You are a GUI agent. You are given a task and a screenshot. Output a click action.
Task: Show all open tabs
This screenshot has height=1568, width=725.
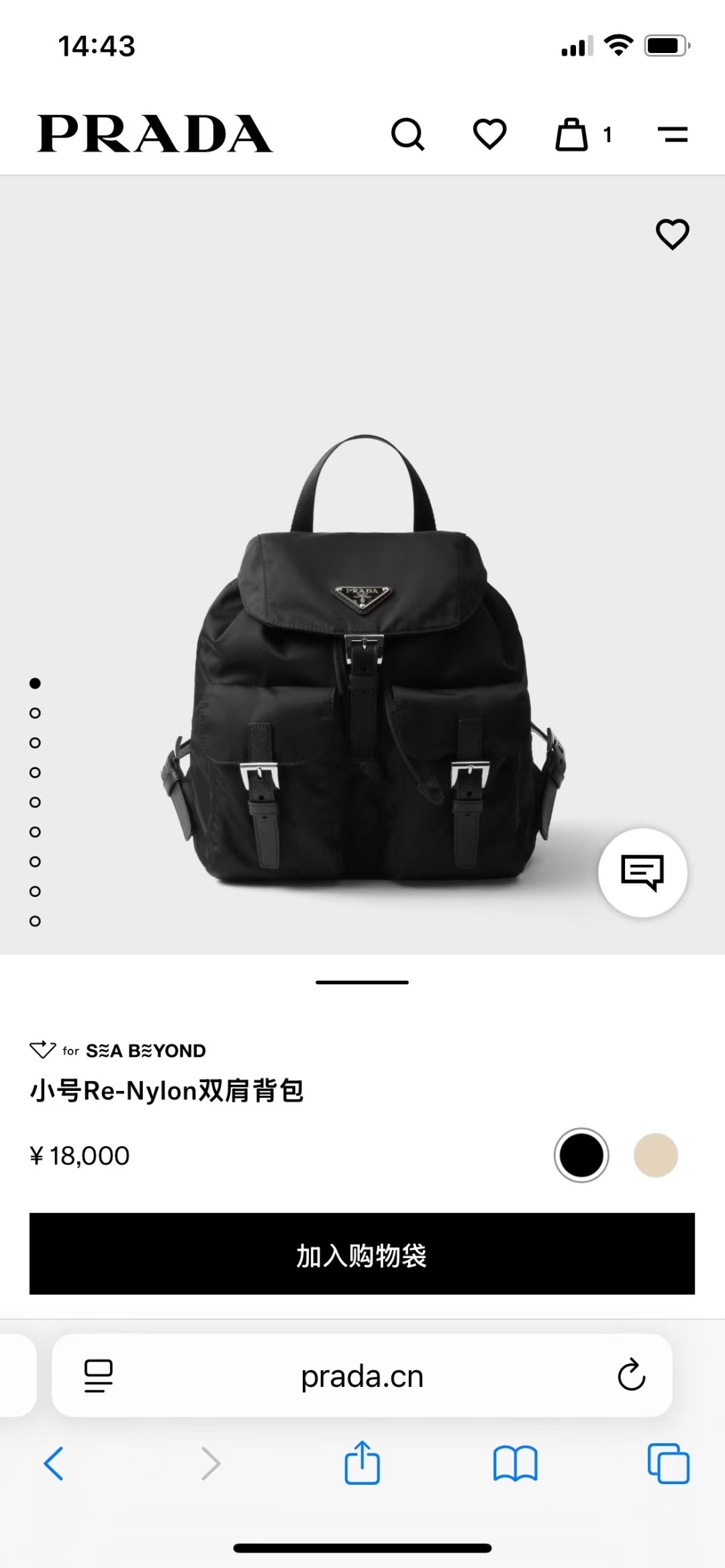pyautogui.click(x=668, y=1463)
